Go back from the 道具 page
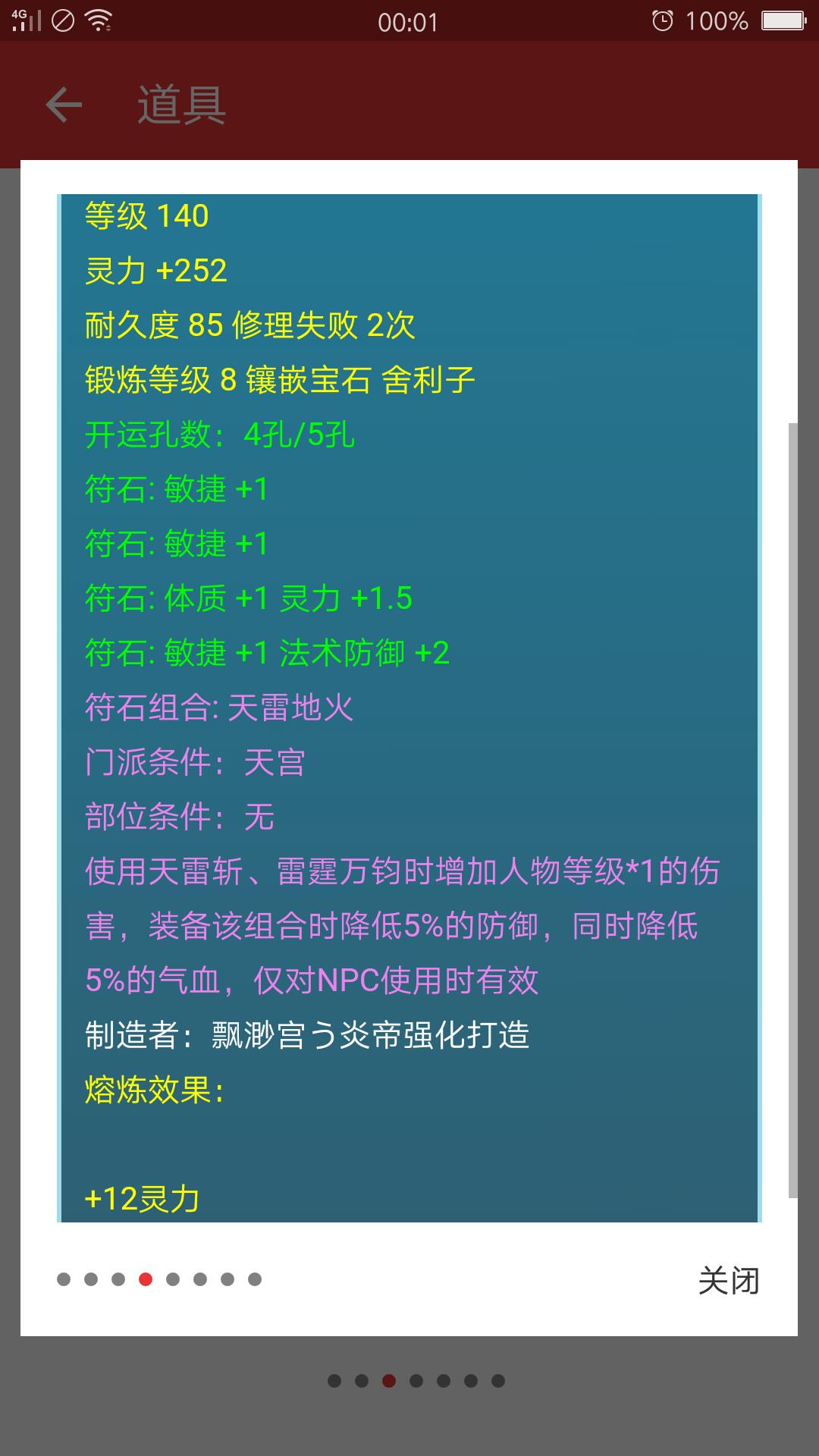Screen dimensions: 819x1456 point(64,105)
